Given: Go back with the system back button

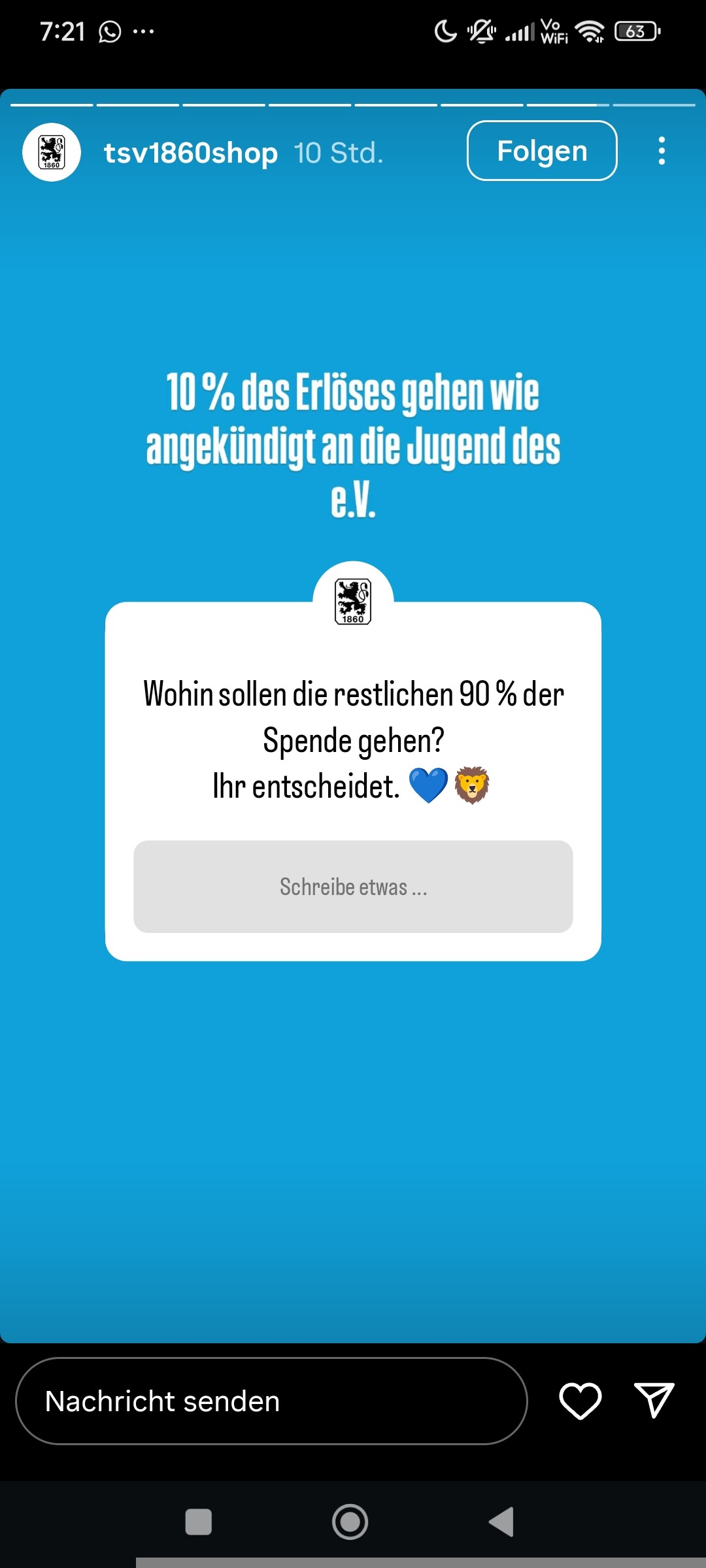Looking at the screenshot, I should (502, 1522).
